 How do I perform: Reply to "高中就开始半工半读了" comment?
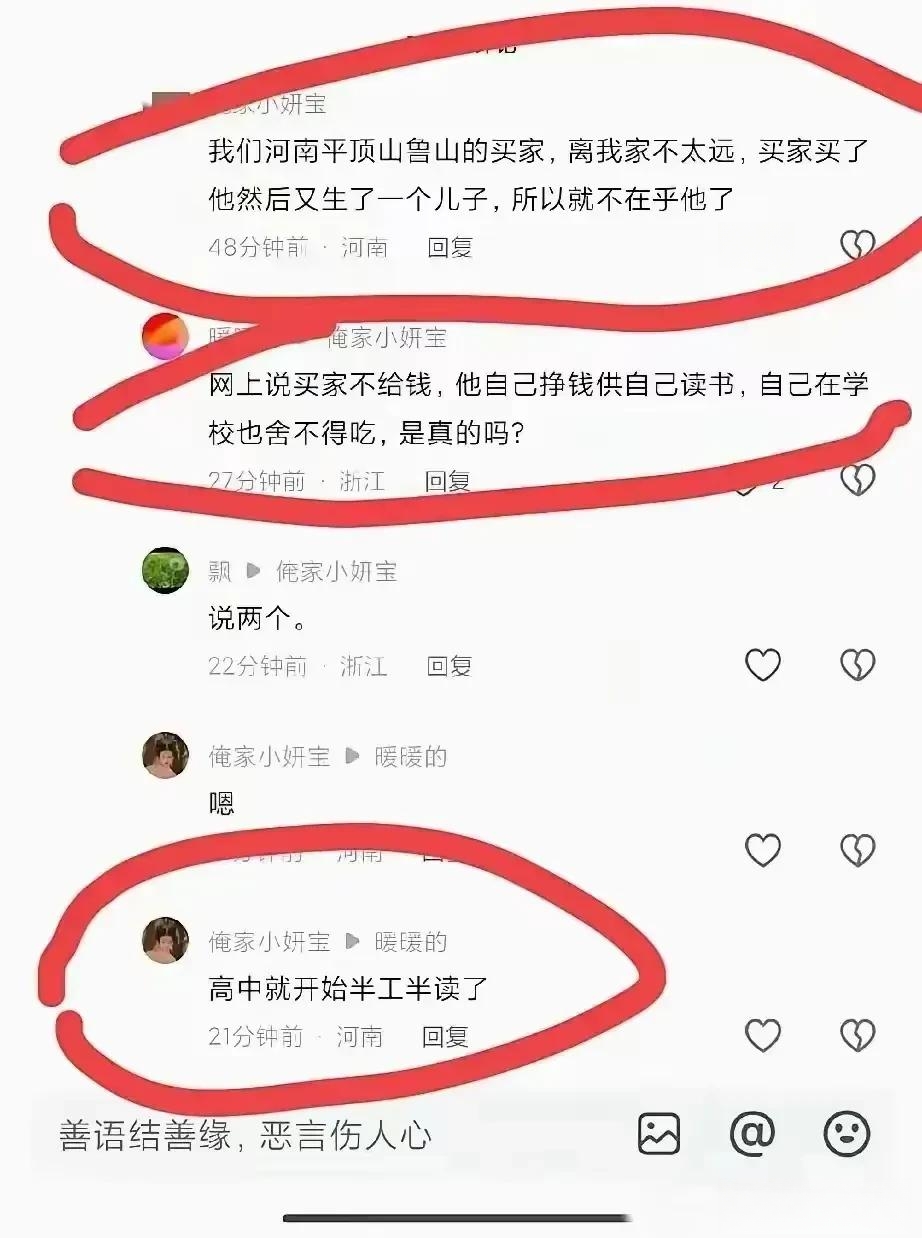tap(445, 1037)
